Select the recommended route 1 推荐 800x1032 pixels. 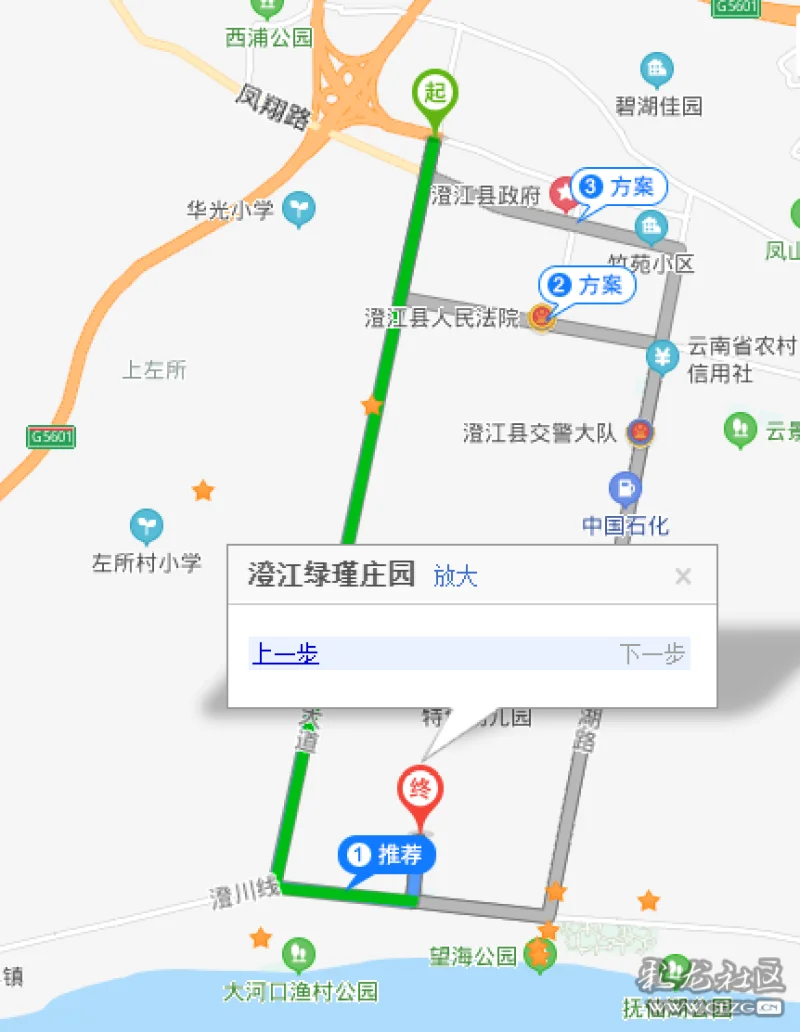pos(388,855)
